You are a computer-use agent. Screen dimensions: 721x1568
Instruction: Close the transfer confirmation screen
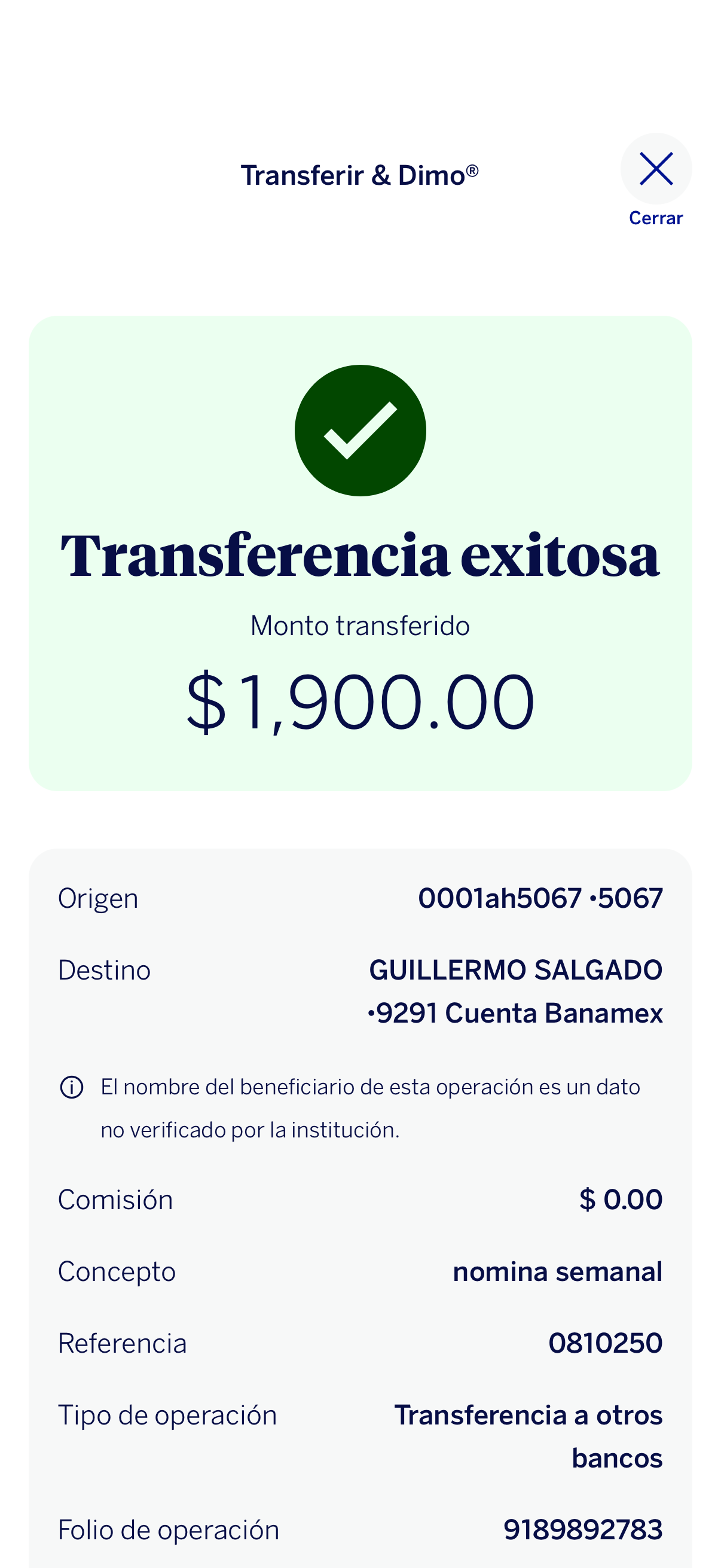click(655, 169)
